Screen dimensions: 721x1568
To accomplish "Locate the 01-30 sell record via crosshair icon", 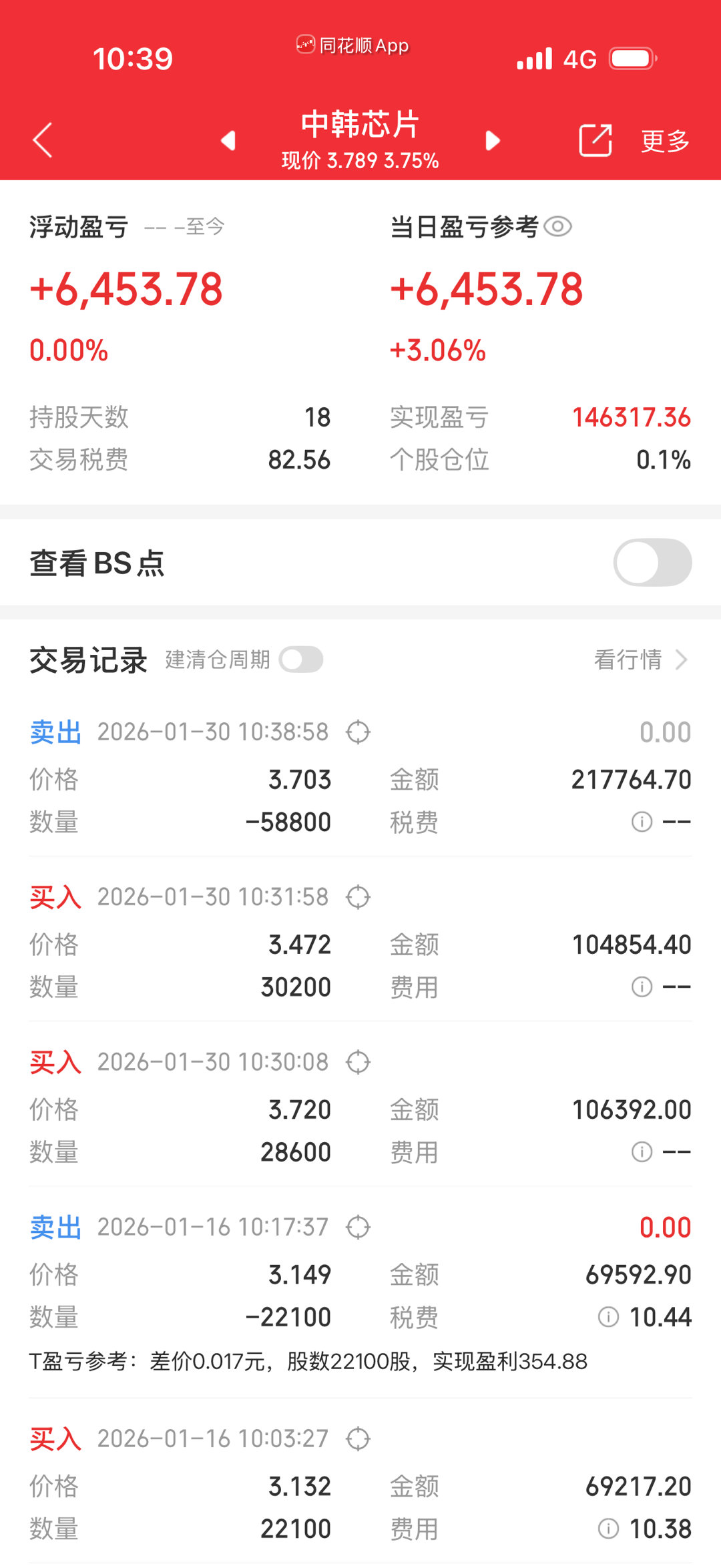I will coord(358,732).
